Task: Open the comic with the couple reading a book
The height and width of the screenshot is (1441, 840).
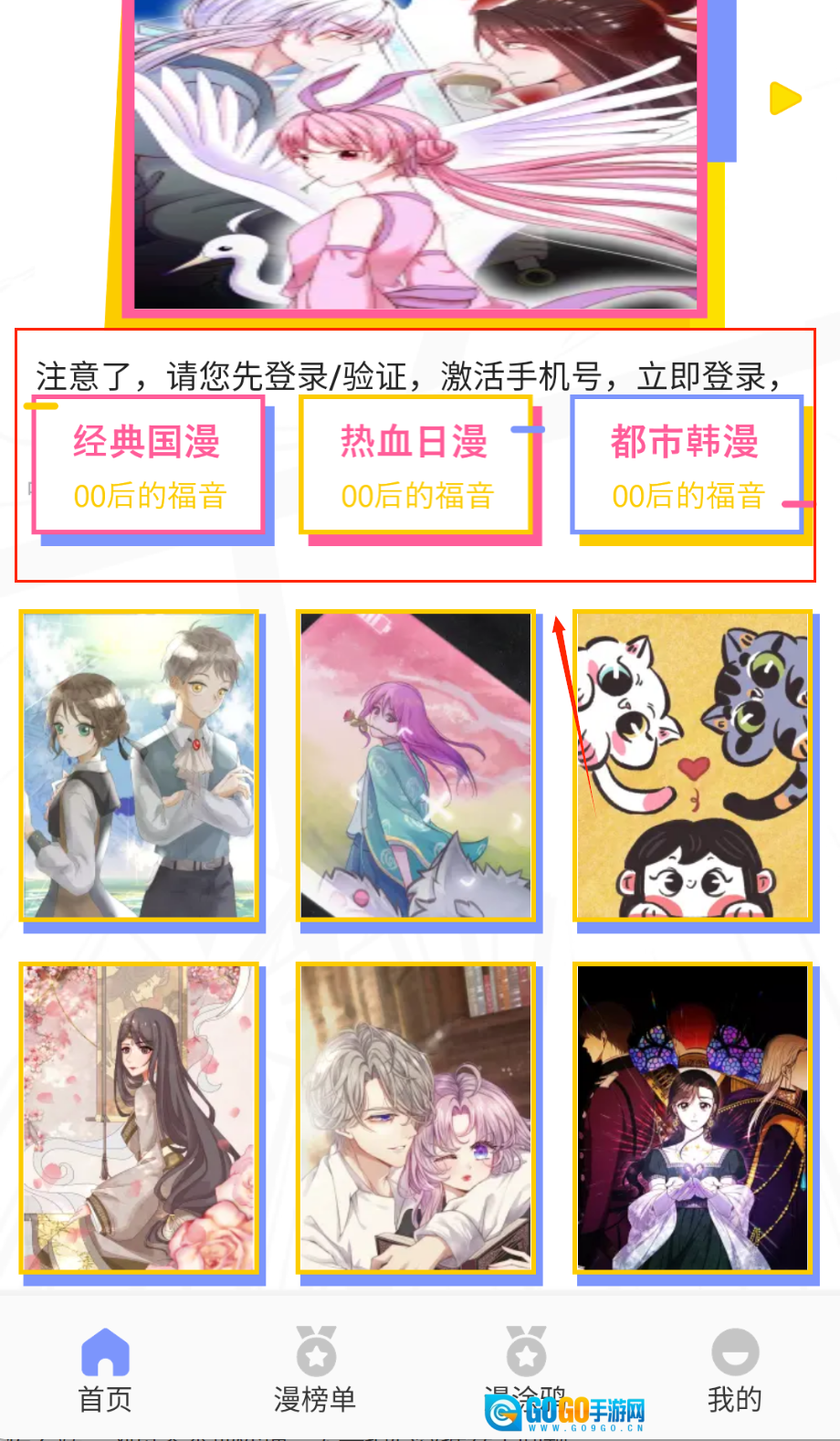Action: 415,1117
